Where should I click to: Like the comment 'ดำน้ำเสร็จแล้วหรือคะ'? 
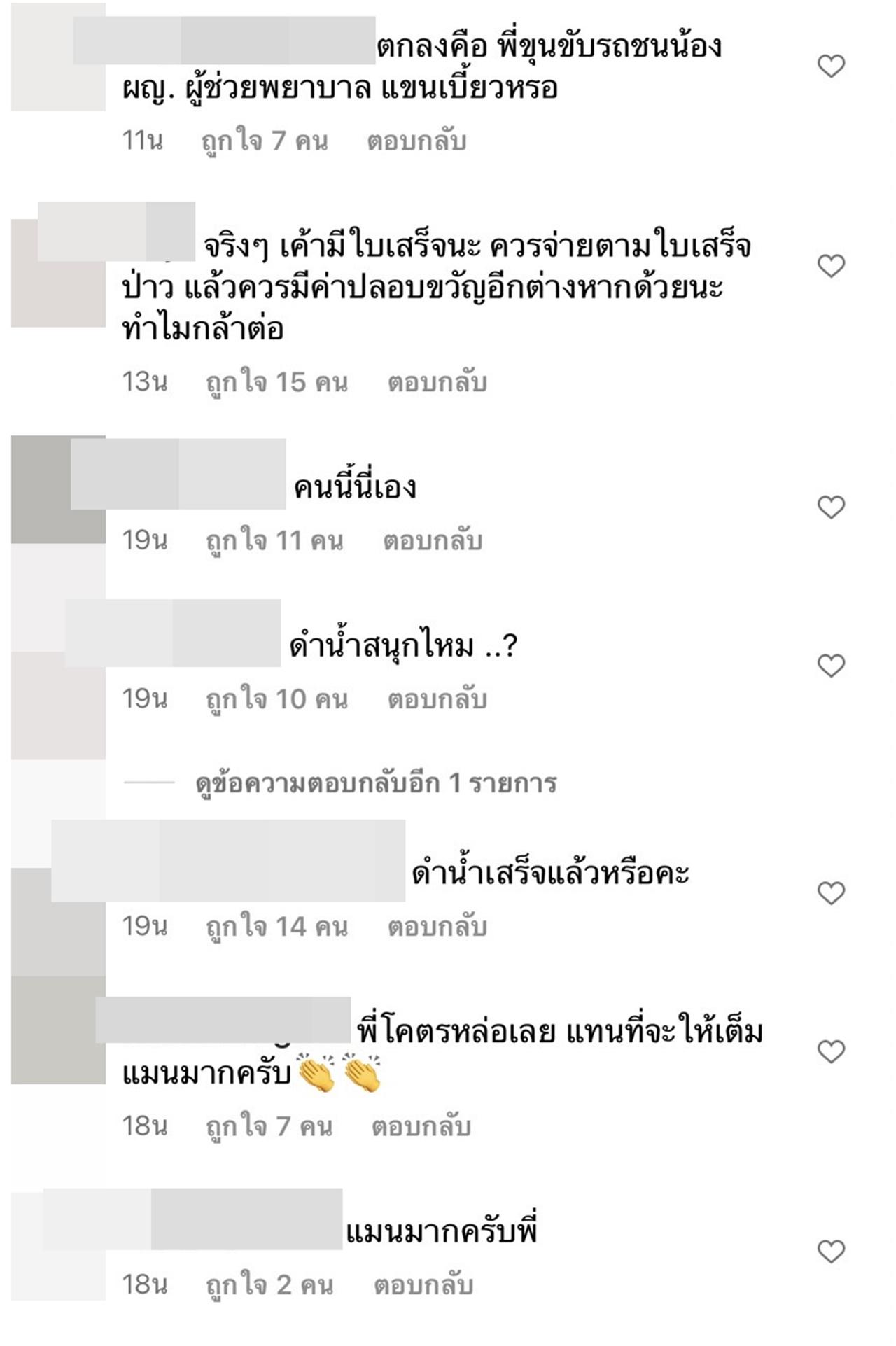(x=831, y=893)
